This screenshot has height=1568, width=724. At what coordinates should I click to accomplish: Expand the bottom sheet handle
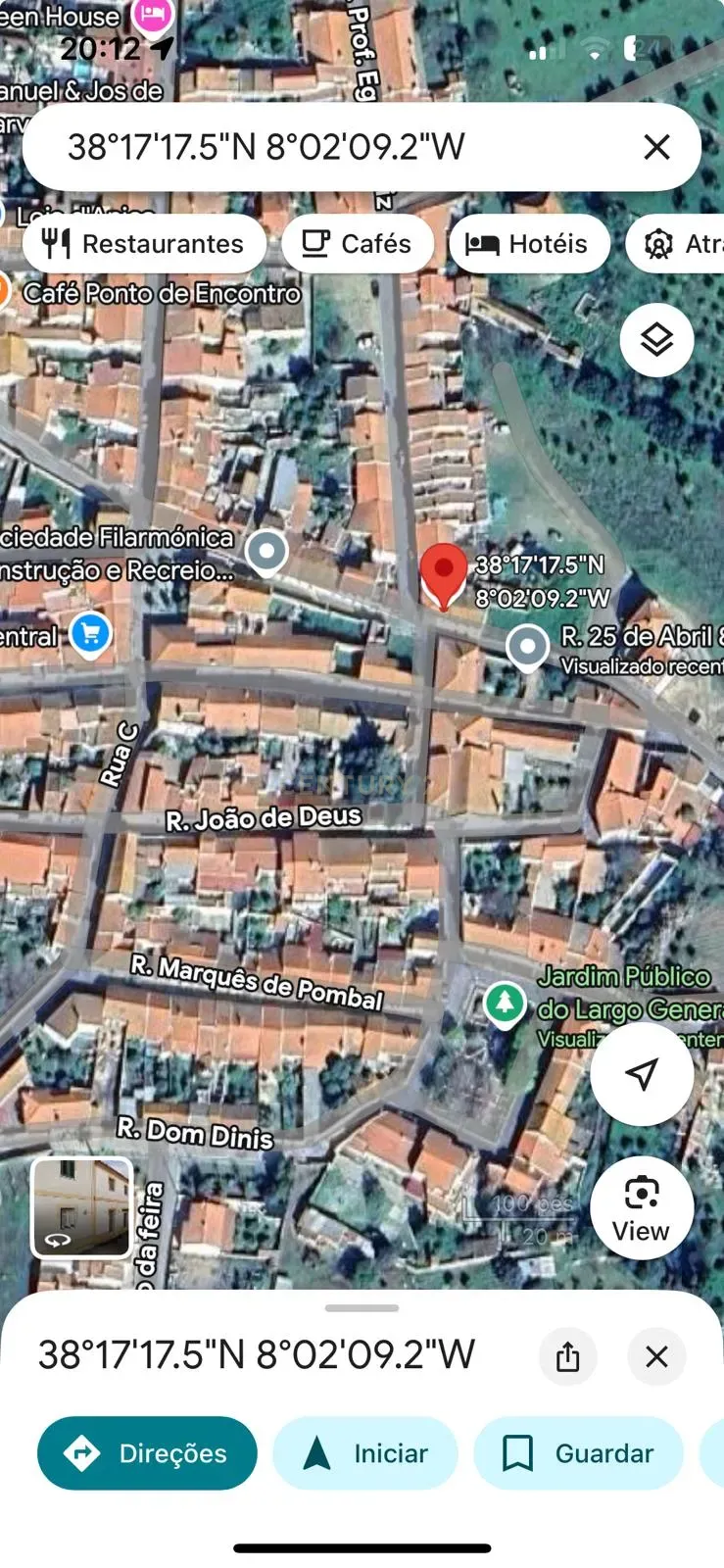[362, 1308]
